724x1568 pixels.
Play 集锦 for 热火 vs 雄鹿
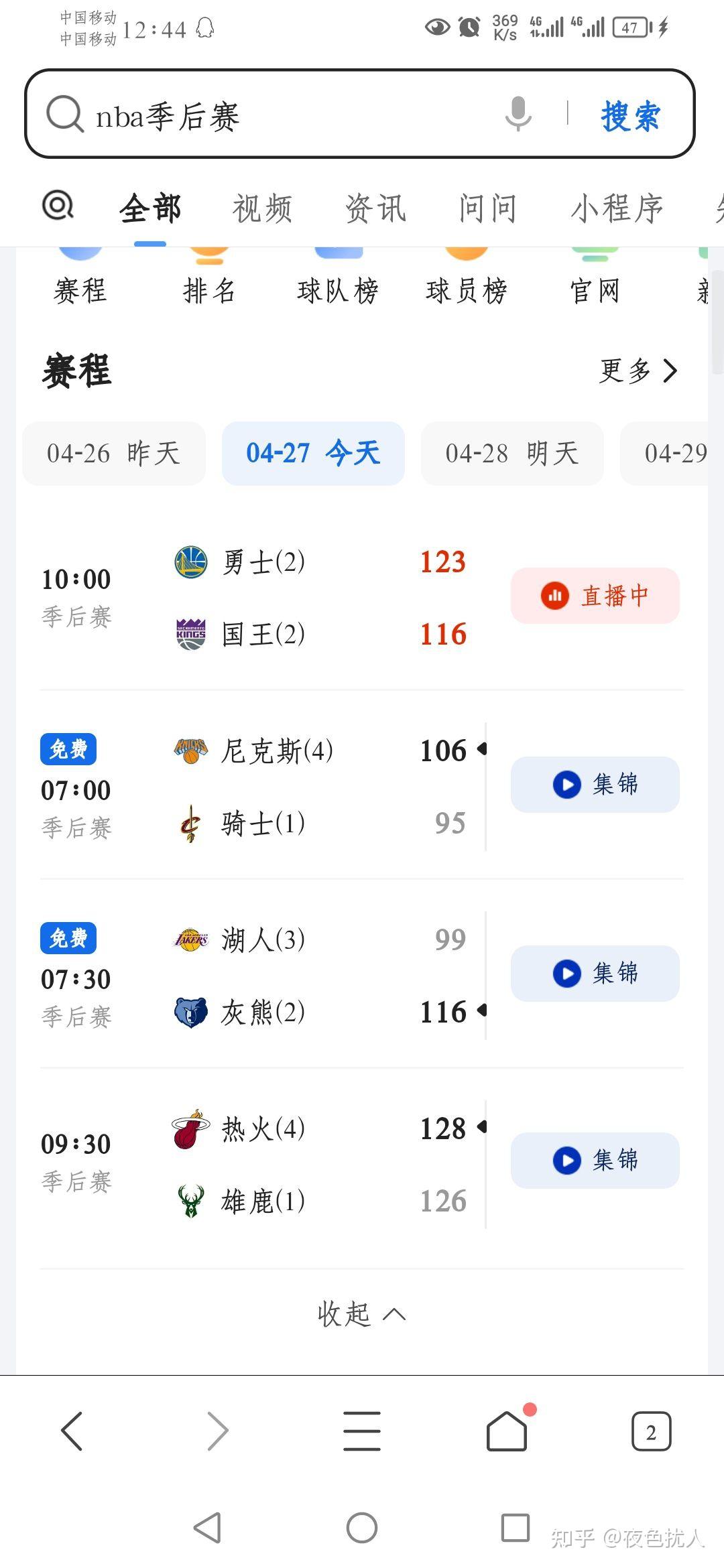pos(595,1161)
